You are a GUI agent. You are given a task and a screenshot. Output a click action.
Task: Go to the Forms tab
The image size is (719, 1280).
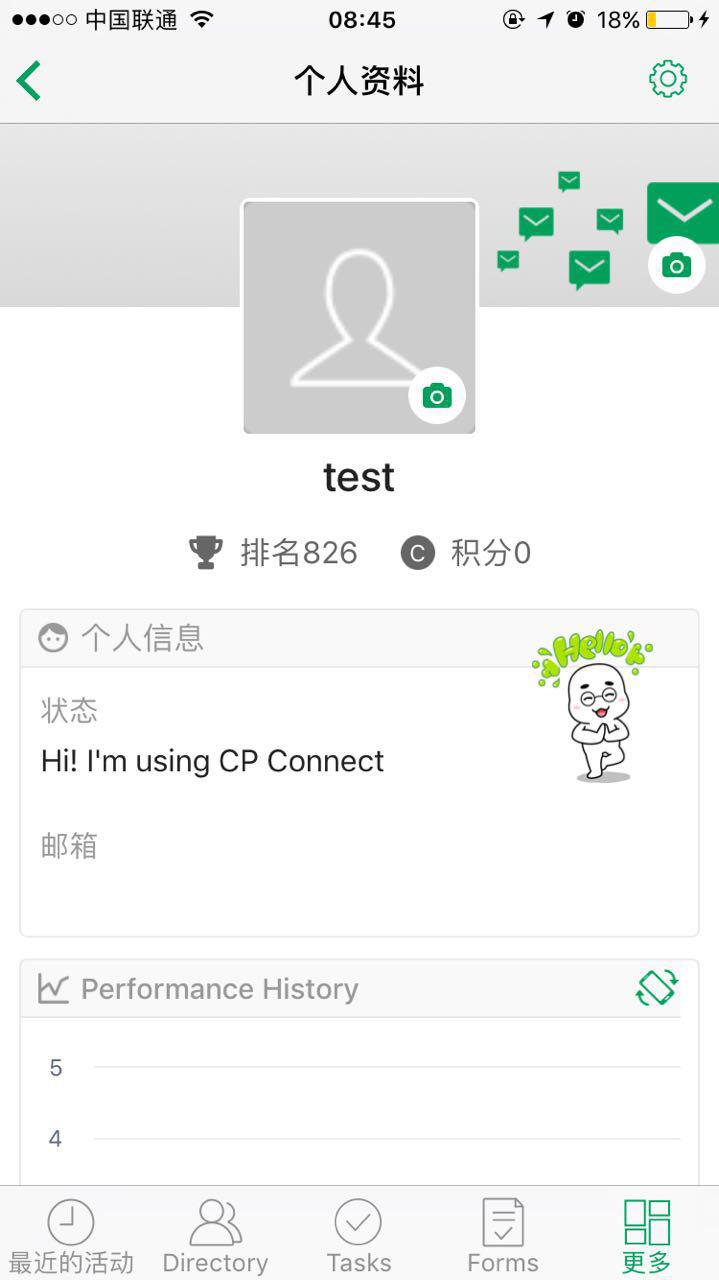click(502, 1236)
